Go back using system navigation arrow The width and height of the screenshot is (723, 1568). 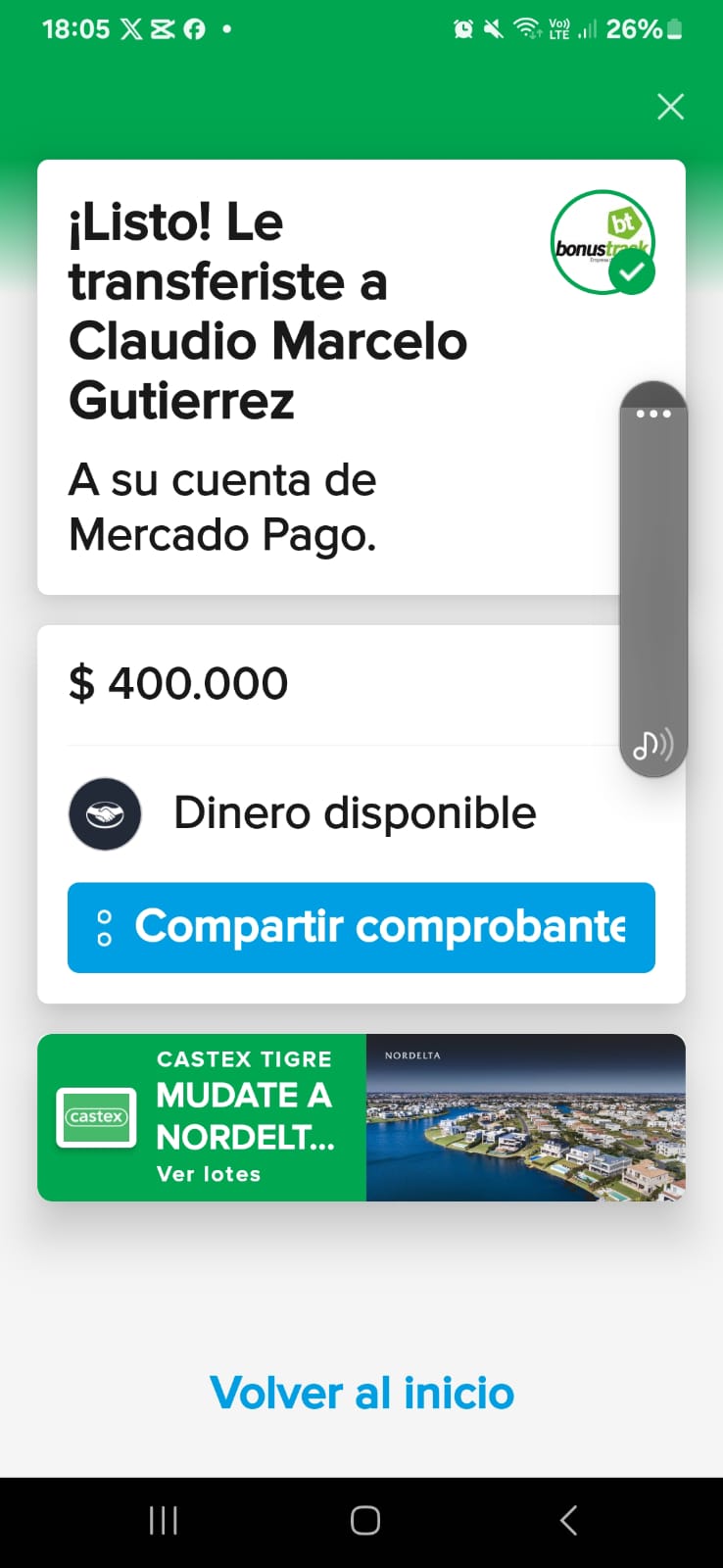pos(568,1520)
